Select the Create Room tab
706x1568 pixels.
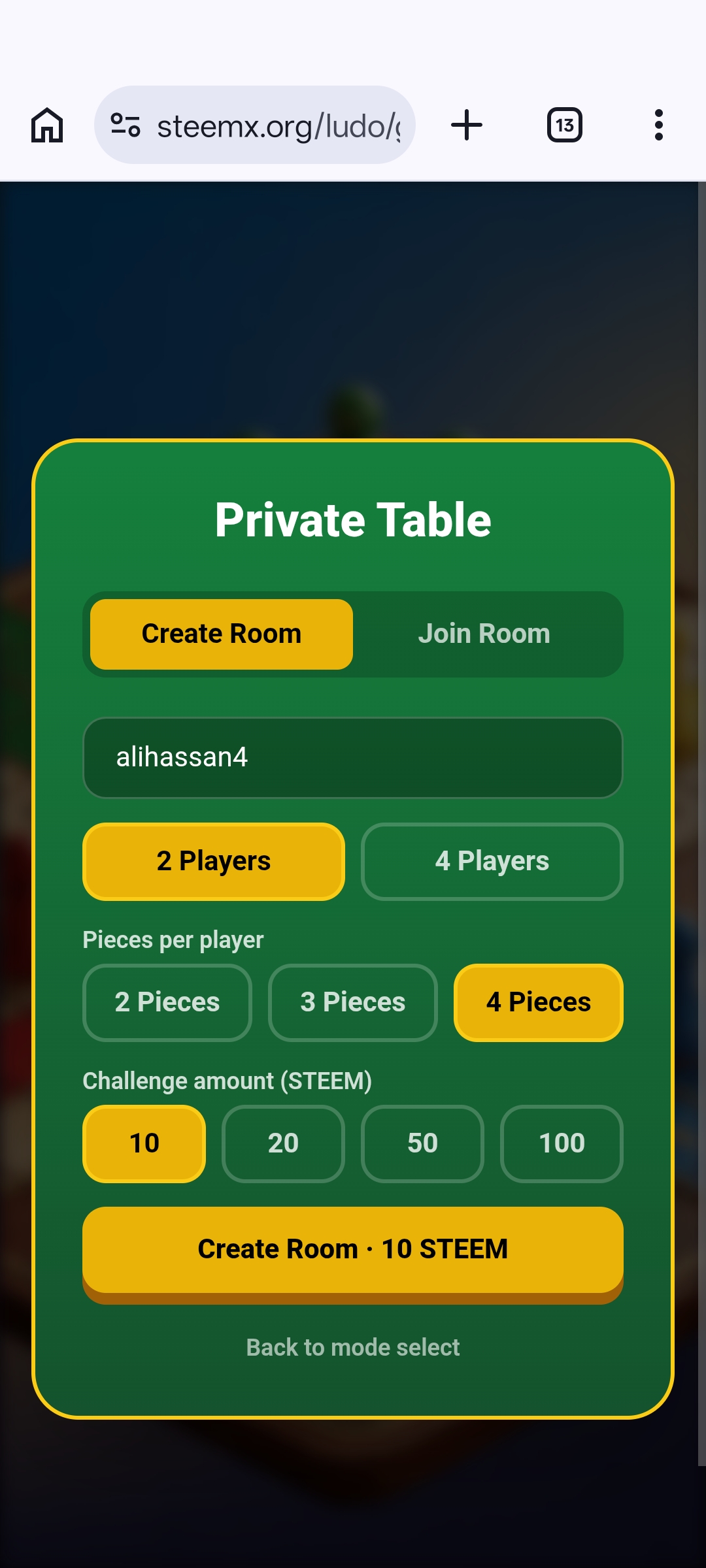click(x=222, y=634)
